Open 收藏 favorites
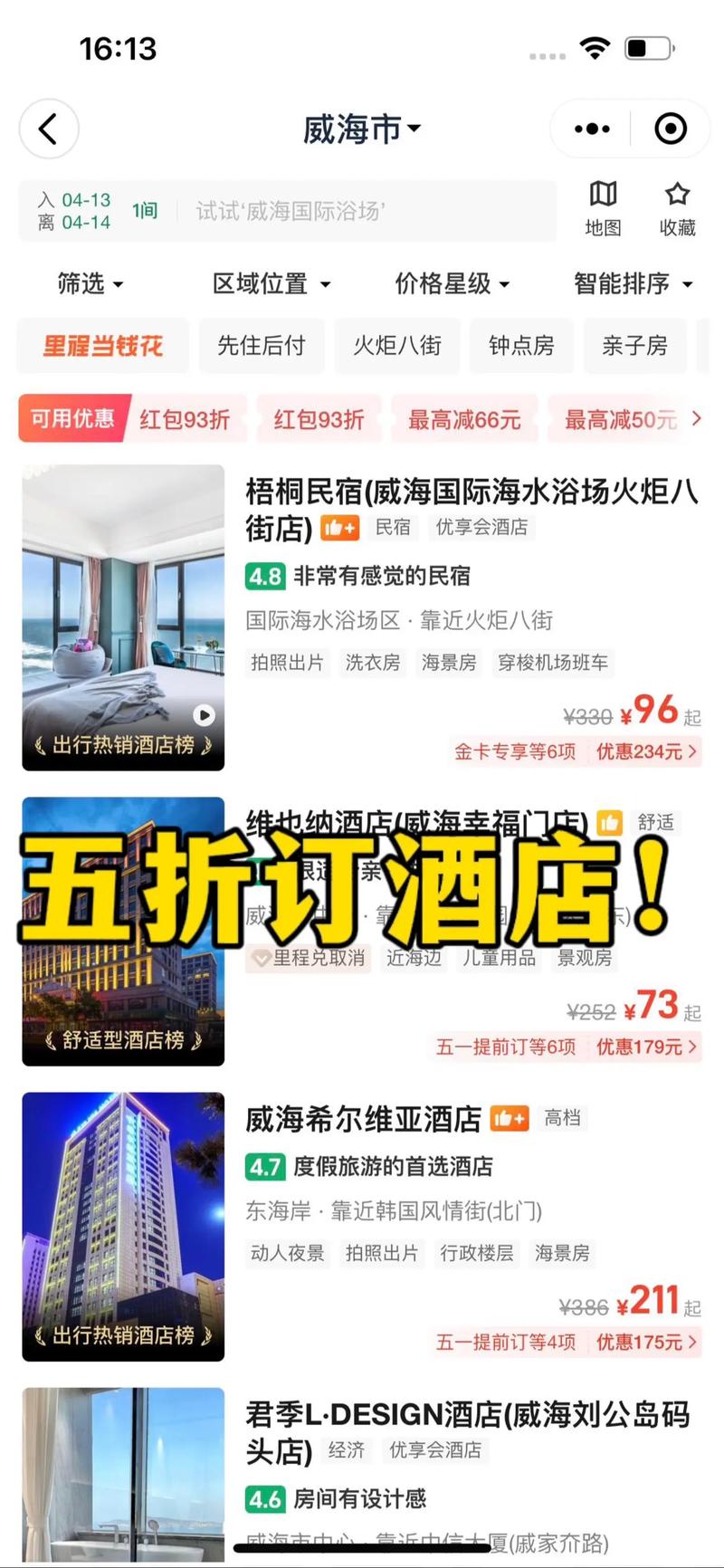This screenshot has width=724, height=1568. click(677, 208)
